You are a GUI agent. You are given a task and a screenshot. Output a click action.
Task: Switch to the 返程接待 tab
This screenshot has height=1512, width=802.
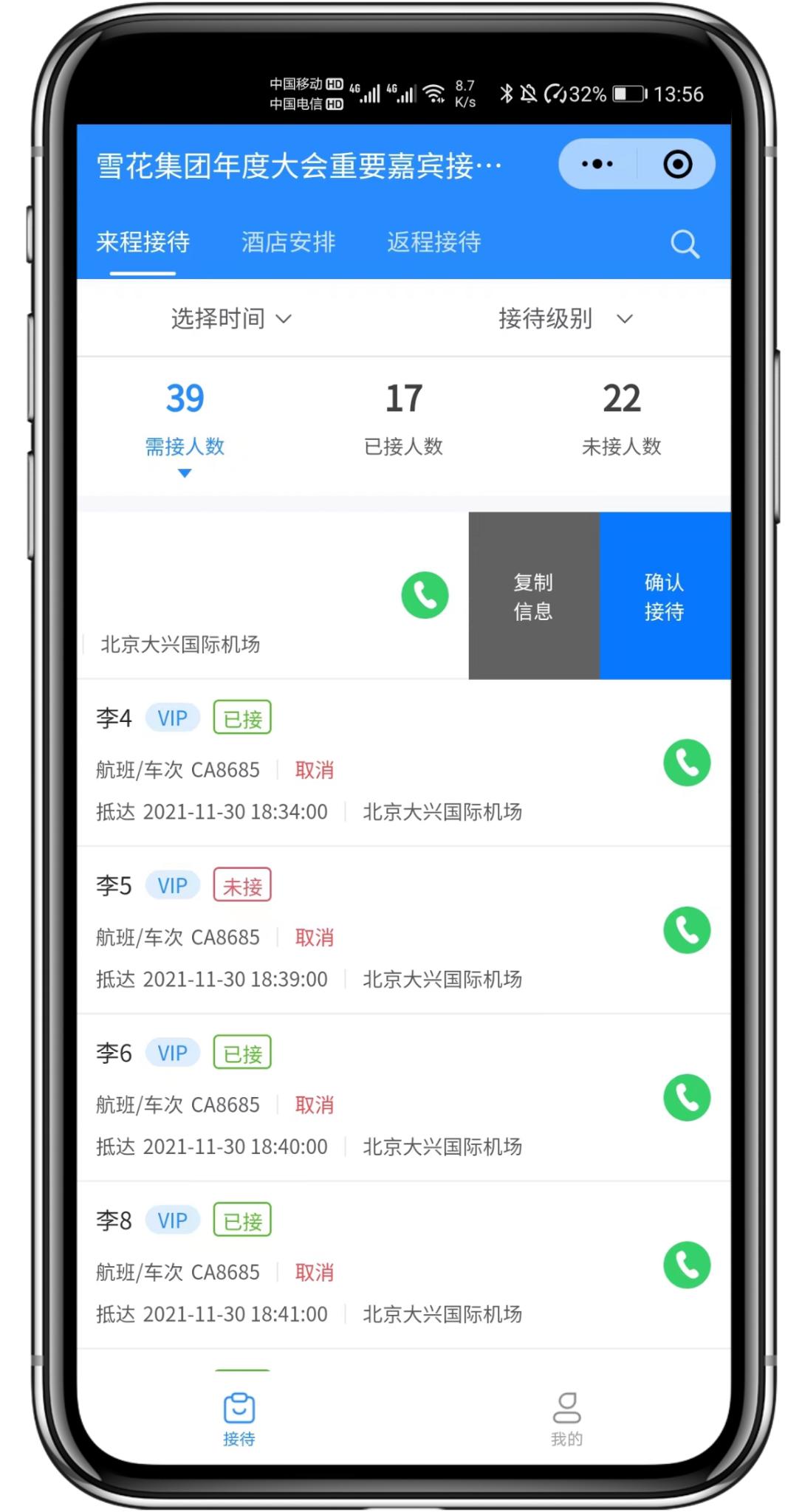[x=433, y=242]
